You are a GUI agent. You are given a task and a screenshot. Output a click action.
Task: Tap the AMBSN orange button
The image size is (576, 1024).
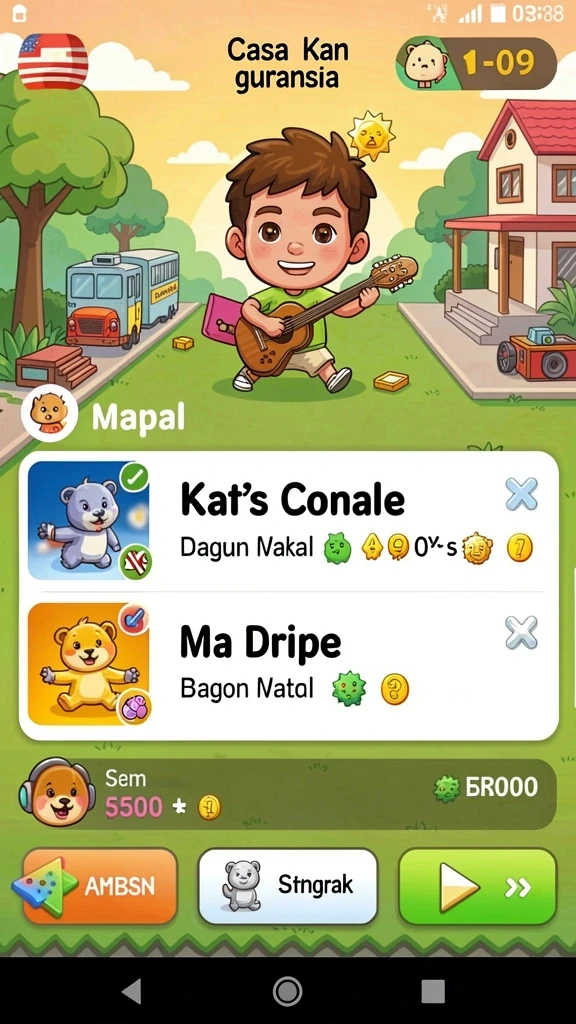click(x=100, y=886)
